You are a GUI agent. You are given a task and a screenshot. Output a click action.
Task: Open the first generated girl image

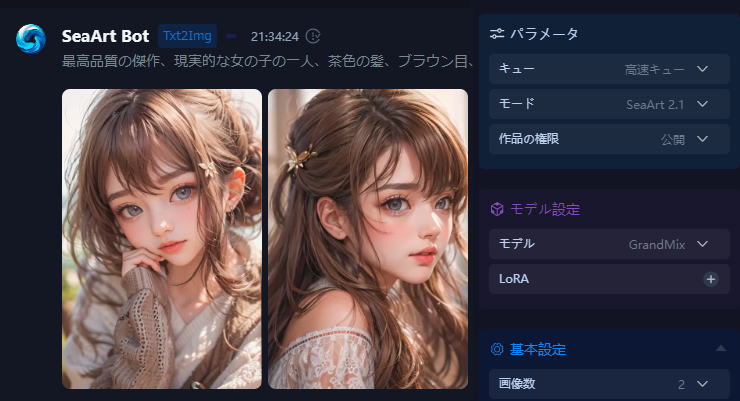tap(162, 238)
